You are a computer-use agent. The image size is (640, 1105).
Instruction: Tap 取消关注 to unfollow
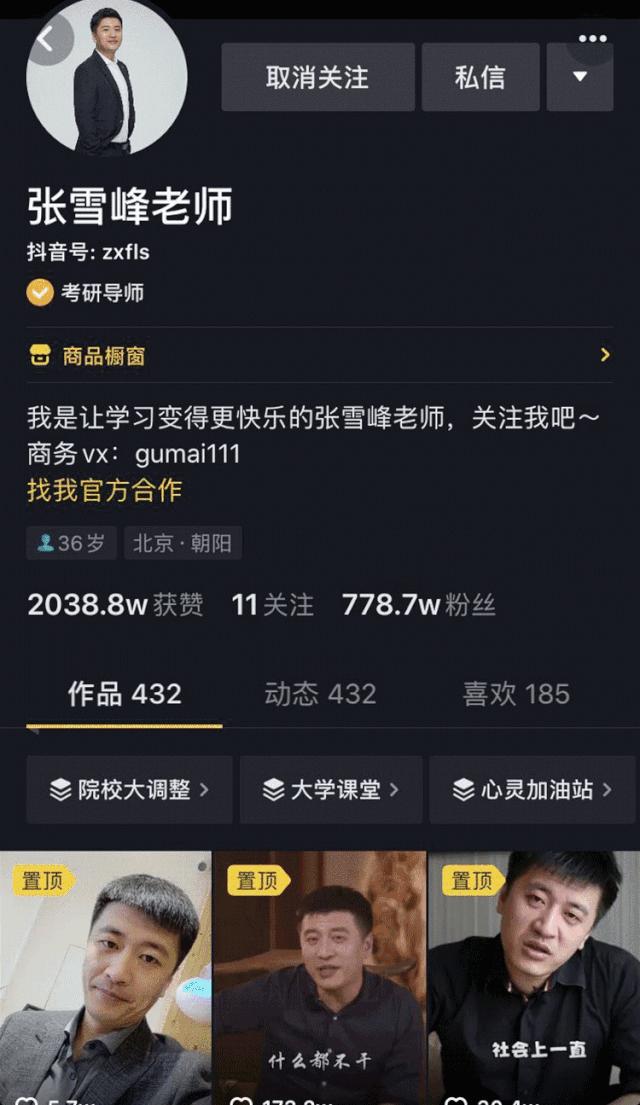click(317, 77)
